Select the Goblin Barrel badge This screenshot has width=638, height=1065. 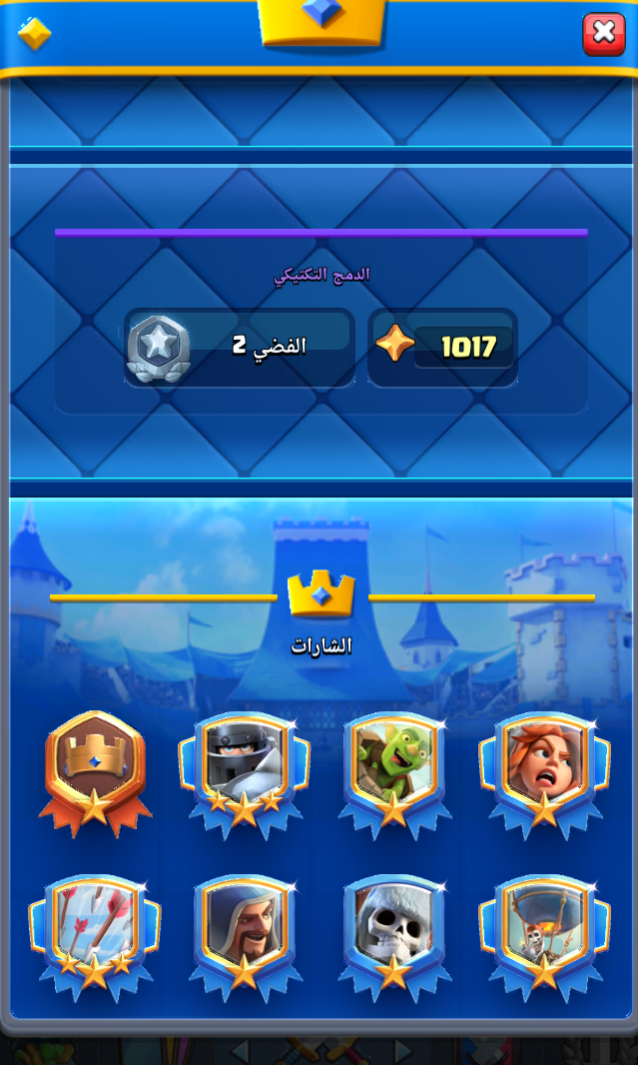coord(394,774)
